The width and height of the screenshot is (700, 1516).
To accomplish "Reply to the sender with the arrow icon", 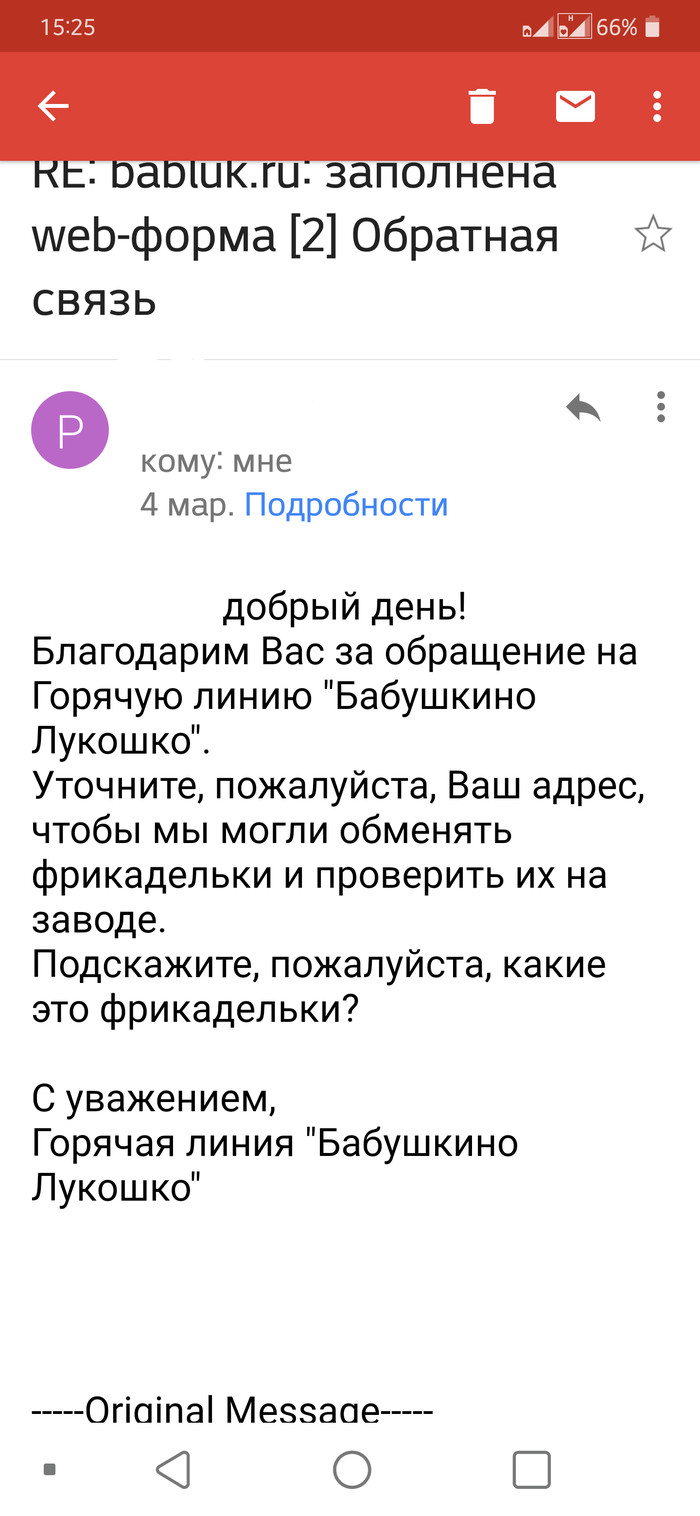I will [x=583, y=407].
